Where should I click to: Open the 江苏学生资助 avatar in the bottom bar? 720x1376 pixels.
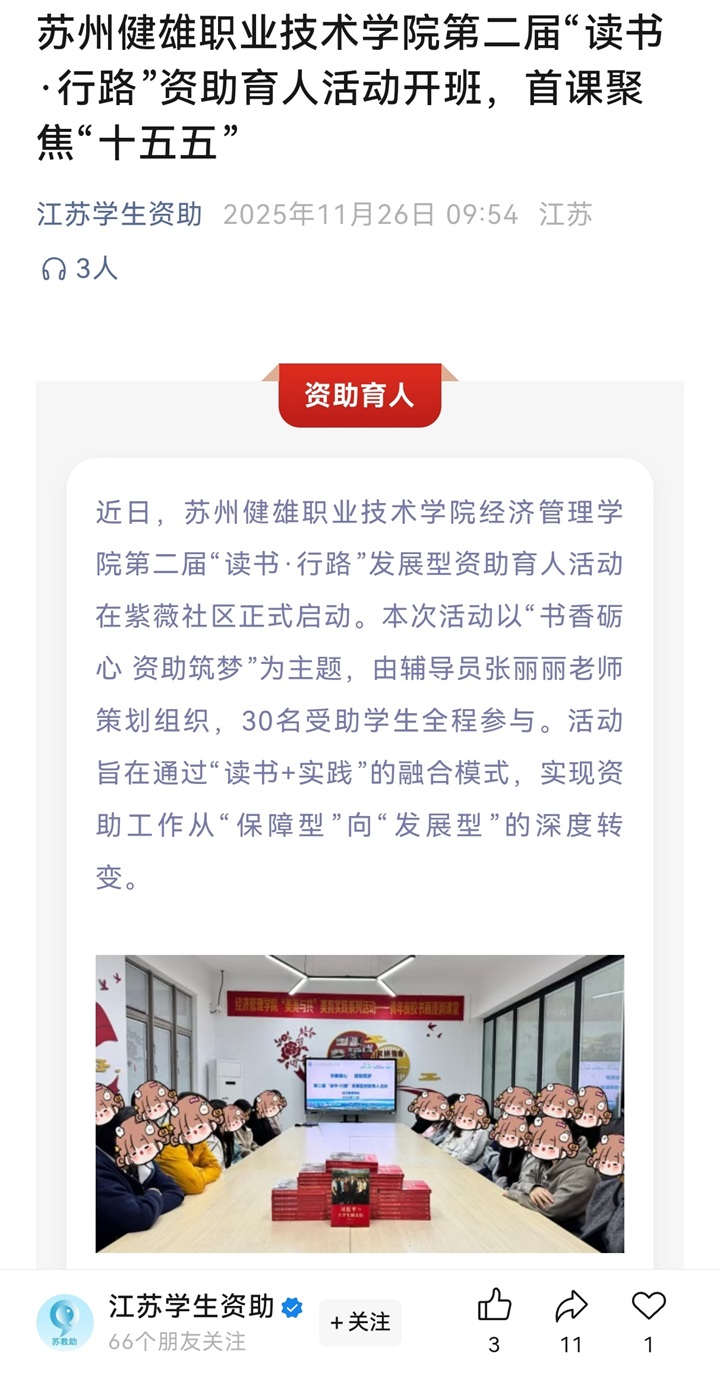point(65,1322)
